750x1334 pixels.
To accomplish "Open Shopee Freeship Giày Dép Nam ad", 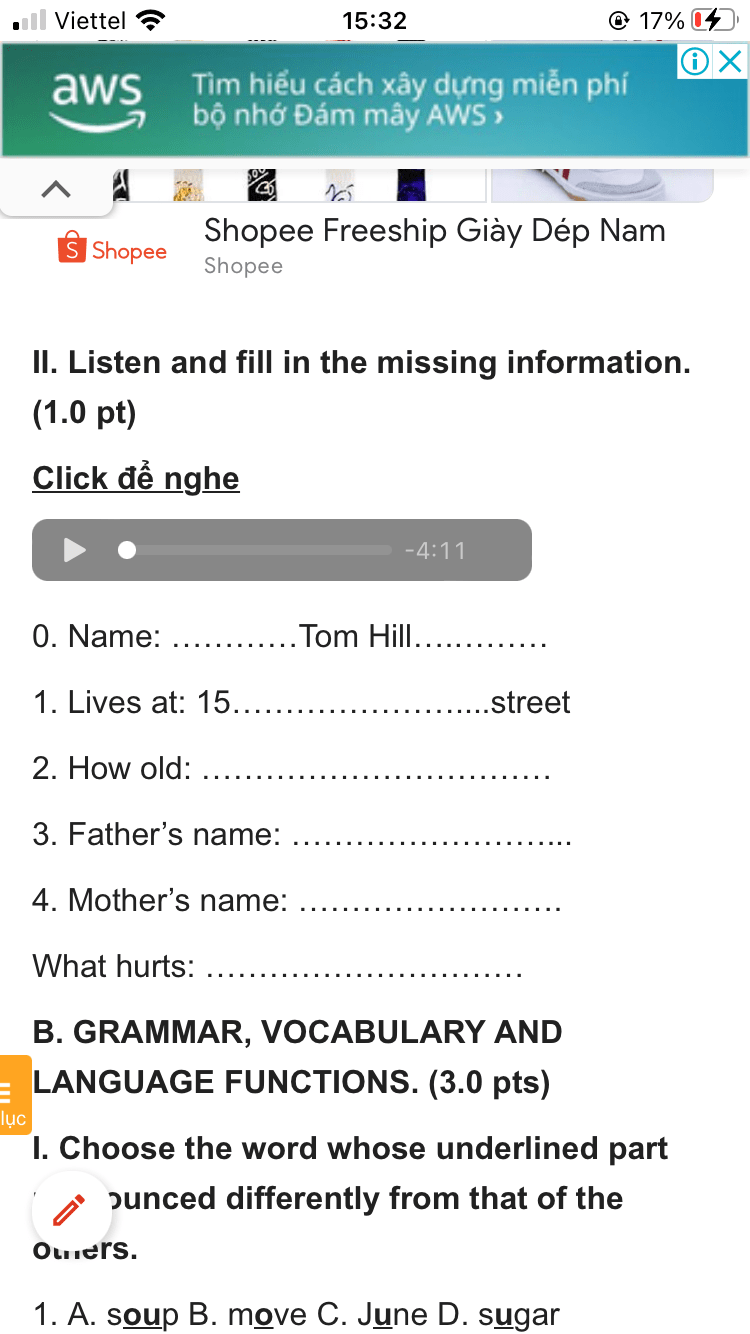I will 434,232.
